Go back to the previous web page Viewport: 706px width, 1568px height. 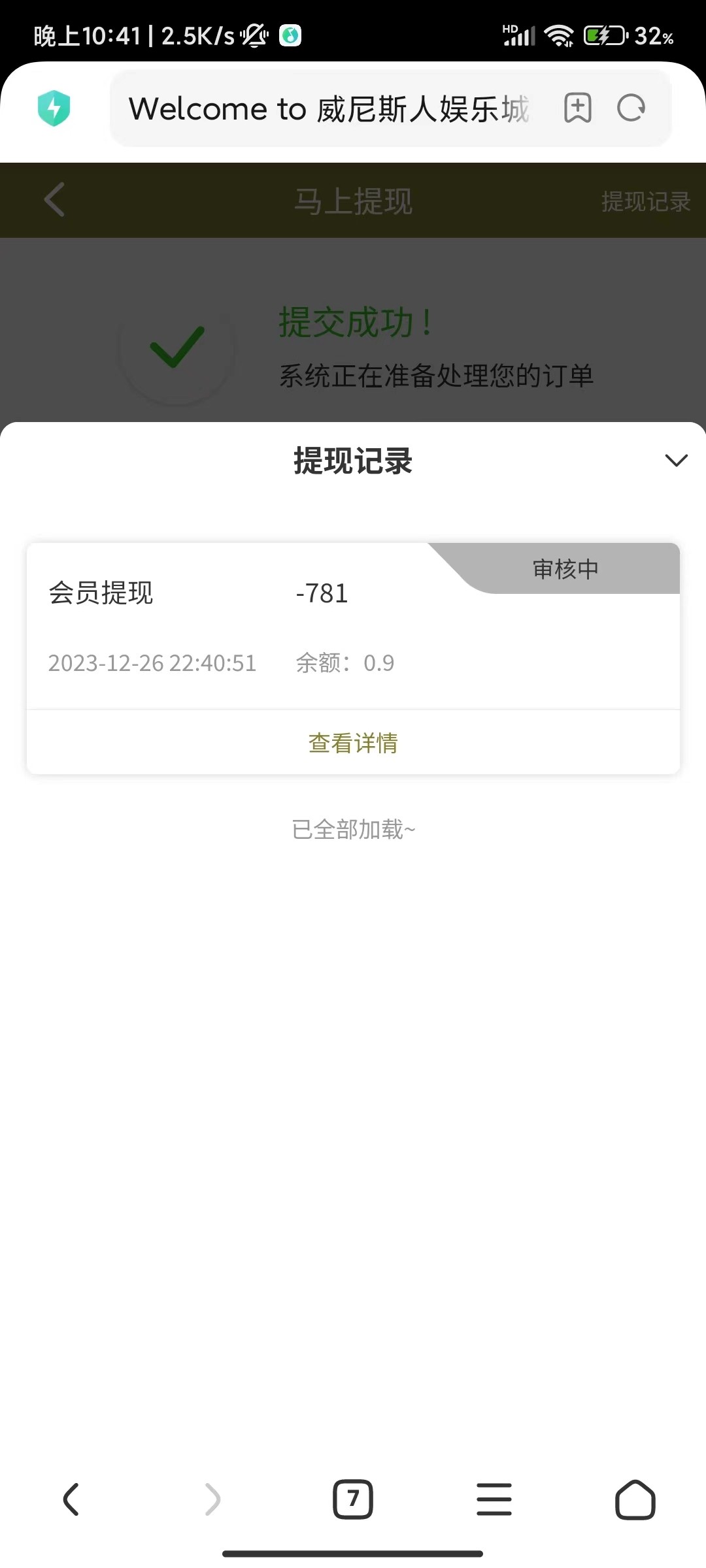(71, 1499)
